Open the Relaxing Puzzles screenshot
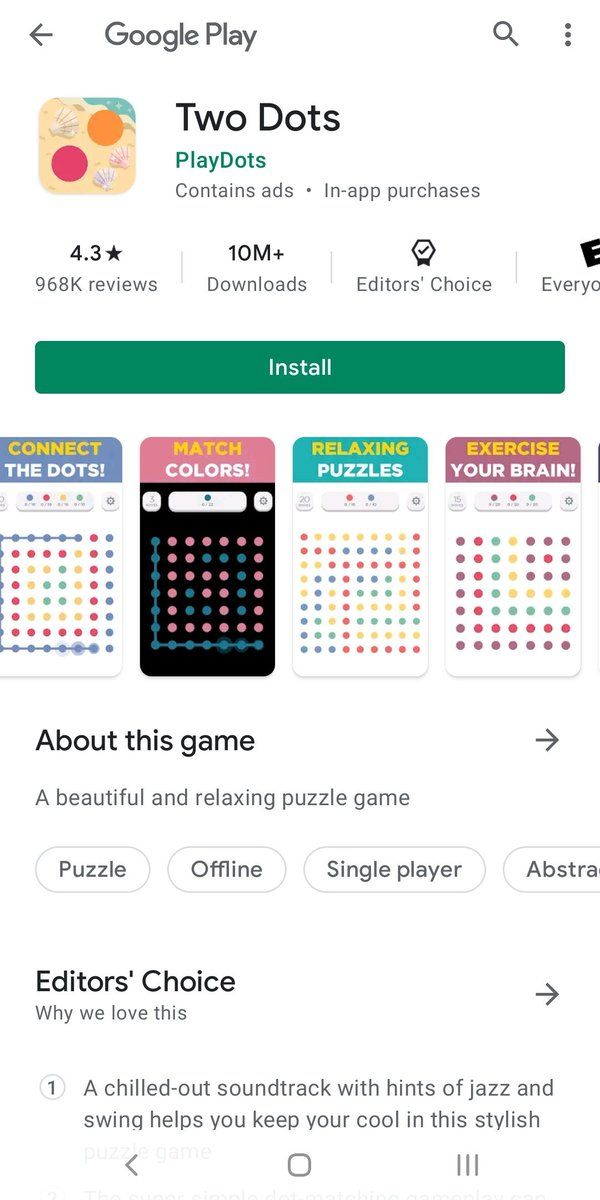 pyautogui.click(x=360, y=556)
